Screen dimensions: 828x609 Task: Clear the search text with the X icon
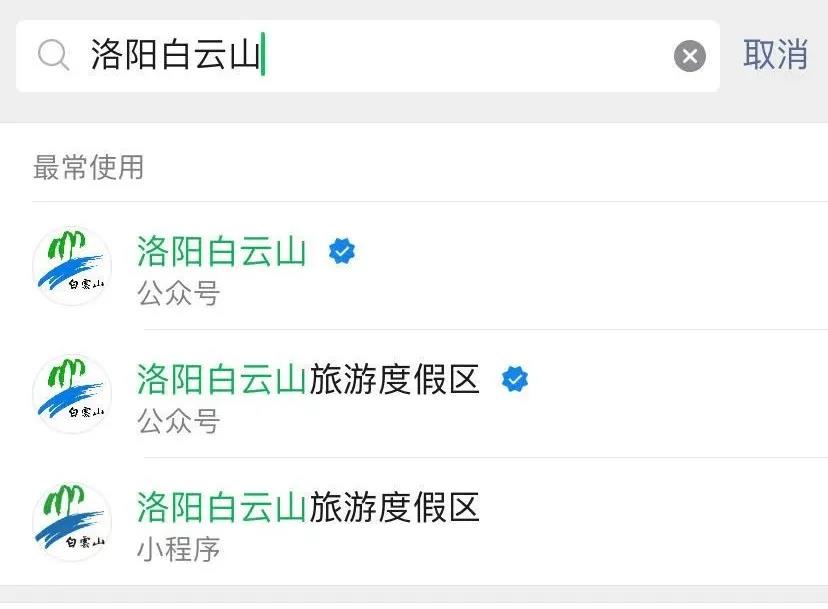point(689,56)
